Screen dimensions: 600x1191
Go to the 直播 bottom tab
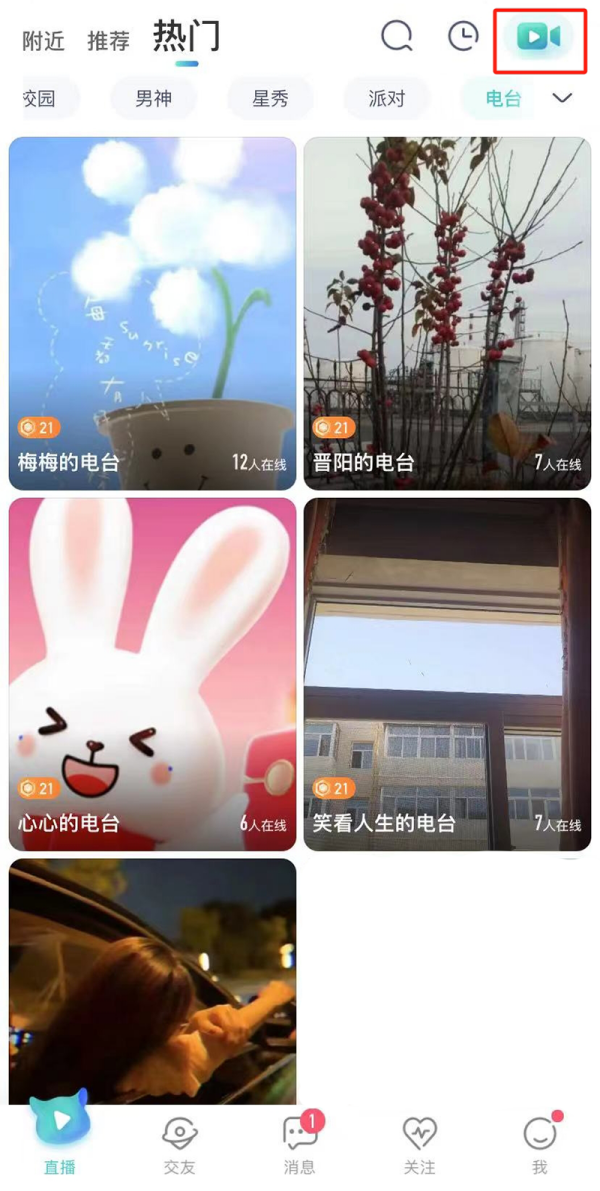pos(60,1140)
